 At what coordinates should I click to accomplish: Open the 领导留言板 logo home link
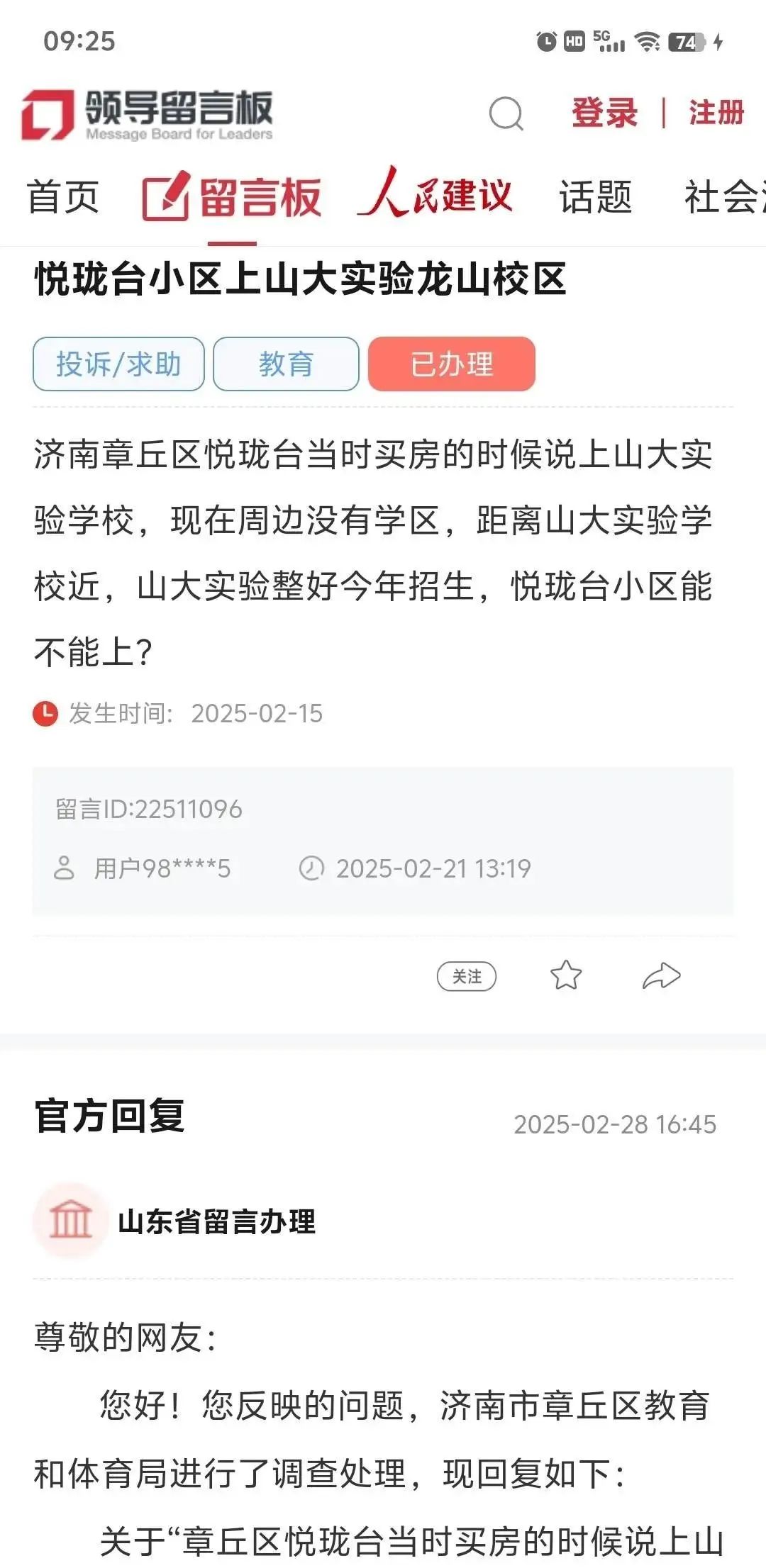(x=147, y=114)
